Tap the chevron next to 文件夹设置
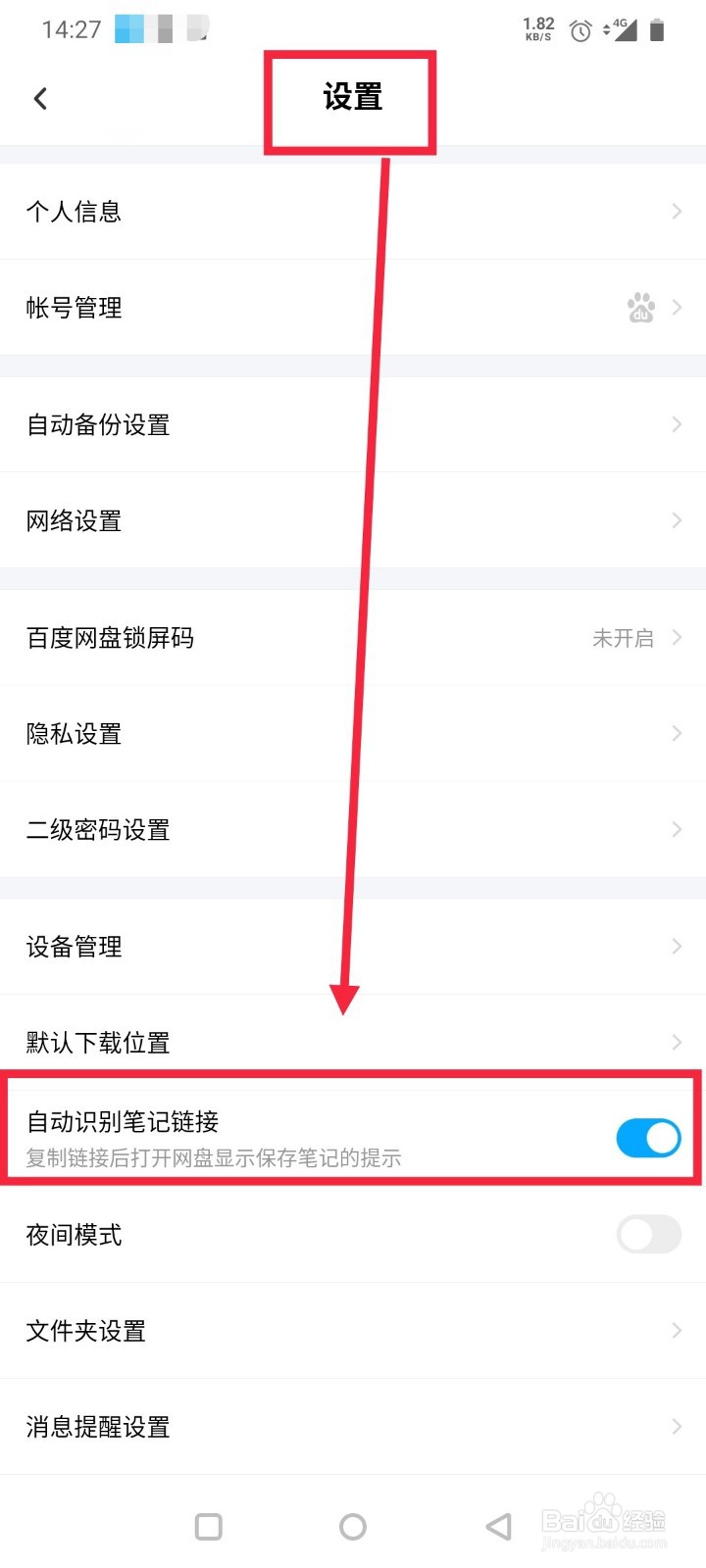This screenshot has height=1568, width=706. [675, 1330]
